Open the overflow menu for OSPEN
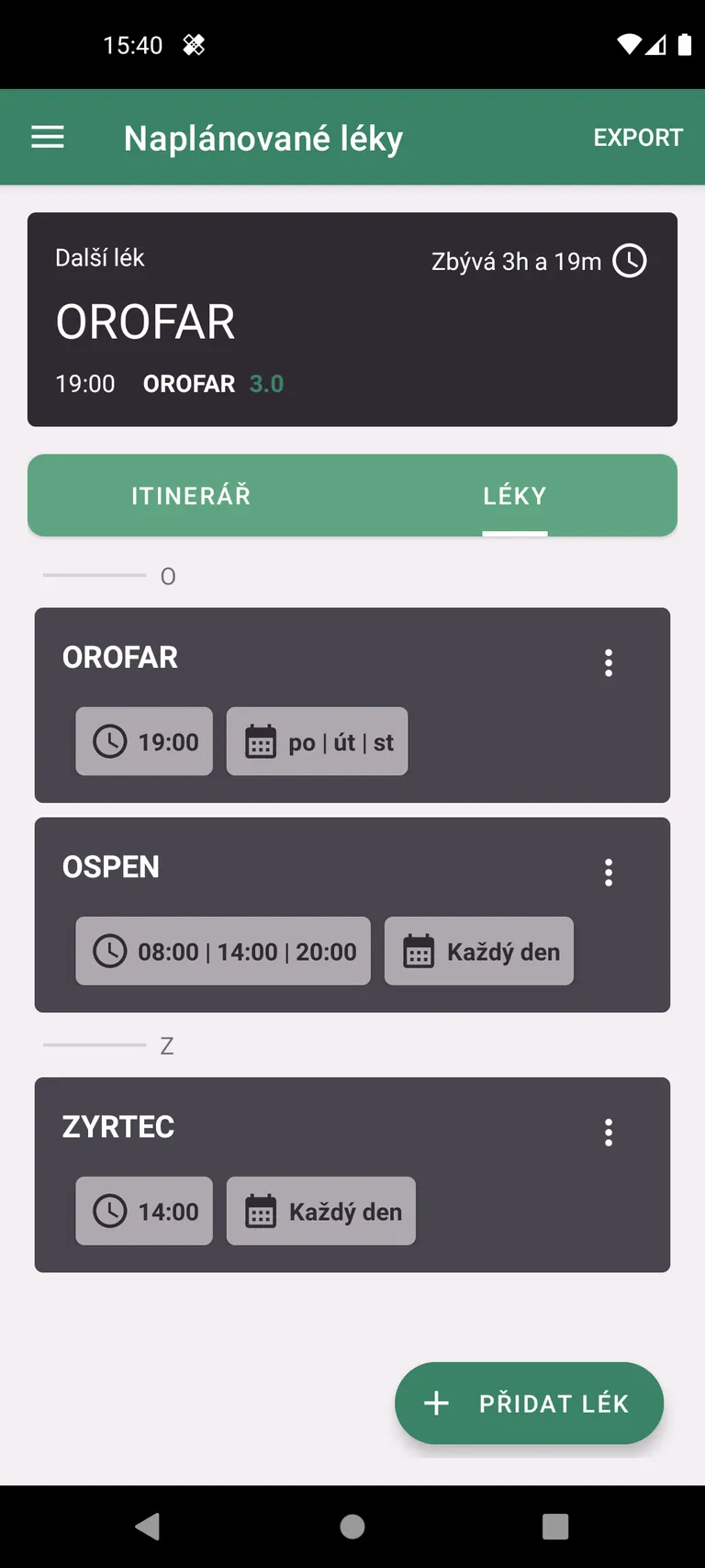705x1568 pixels. (x=608, y=872)
